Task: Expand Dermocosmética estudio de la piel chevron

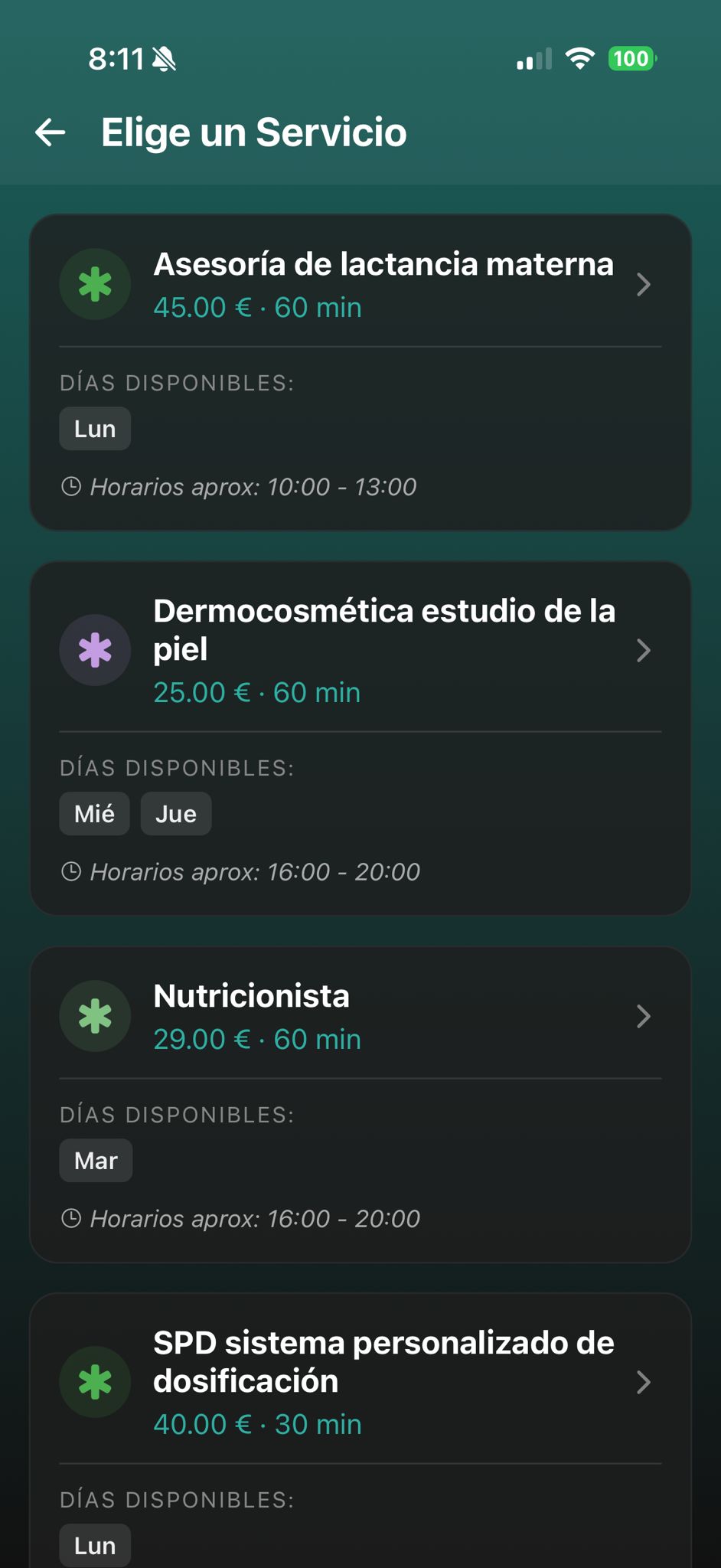Action: click(644, 650)
